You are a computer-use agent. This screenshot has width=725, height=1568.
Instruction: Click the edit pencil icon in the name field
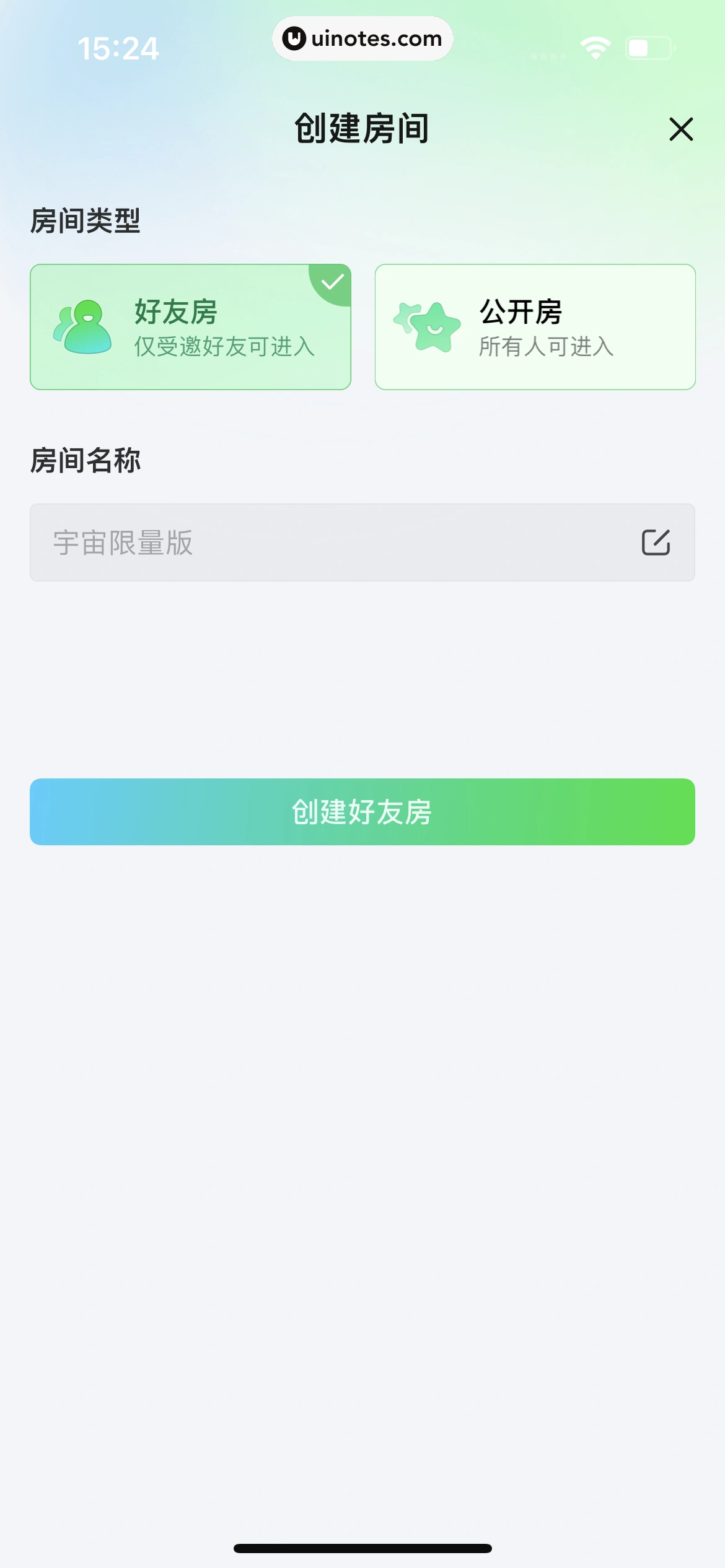(656, 543)
